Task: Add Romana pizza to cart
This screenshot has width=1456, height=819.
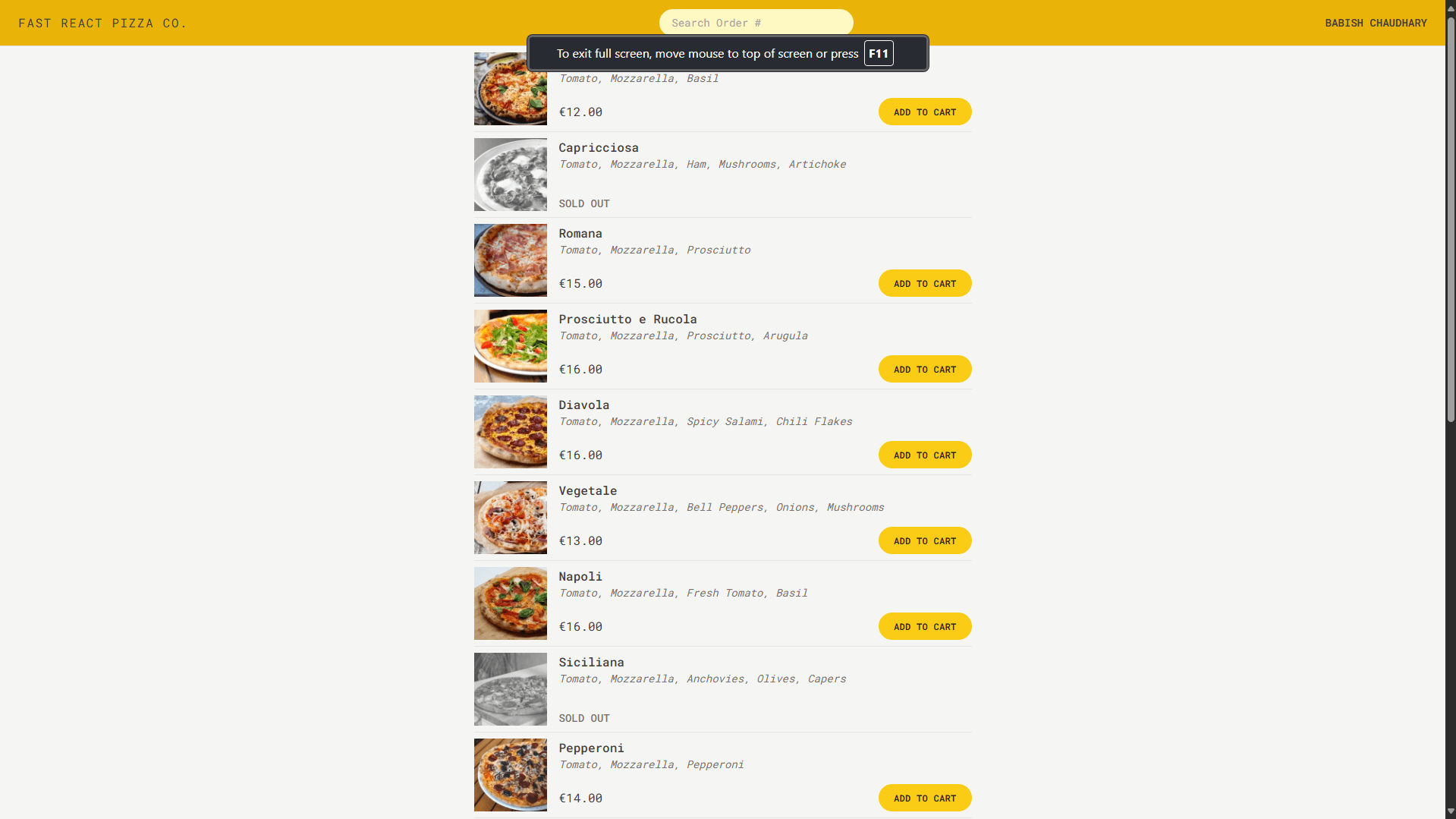Action: (924, 284)
